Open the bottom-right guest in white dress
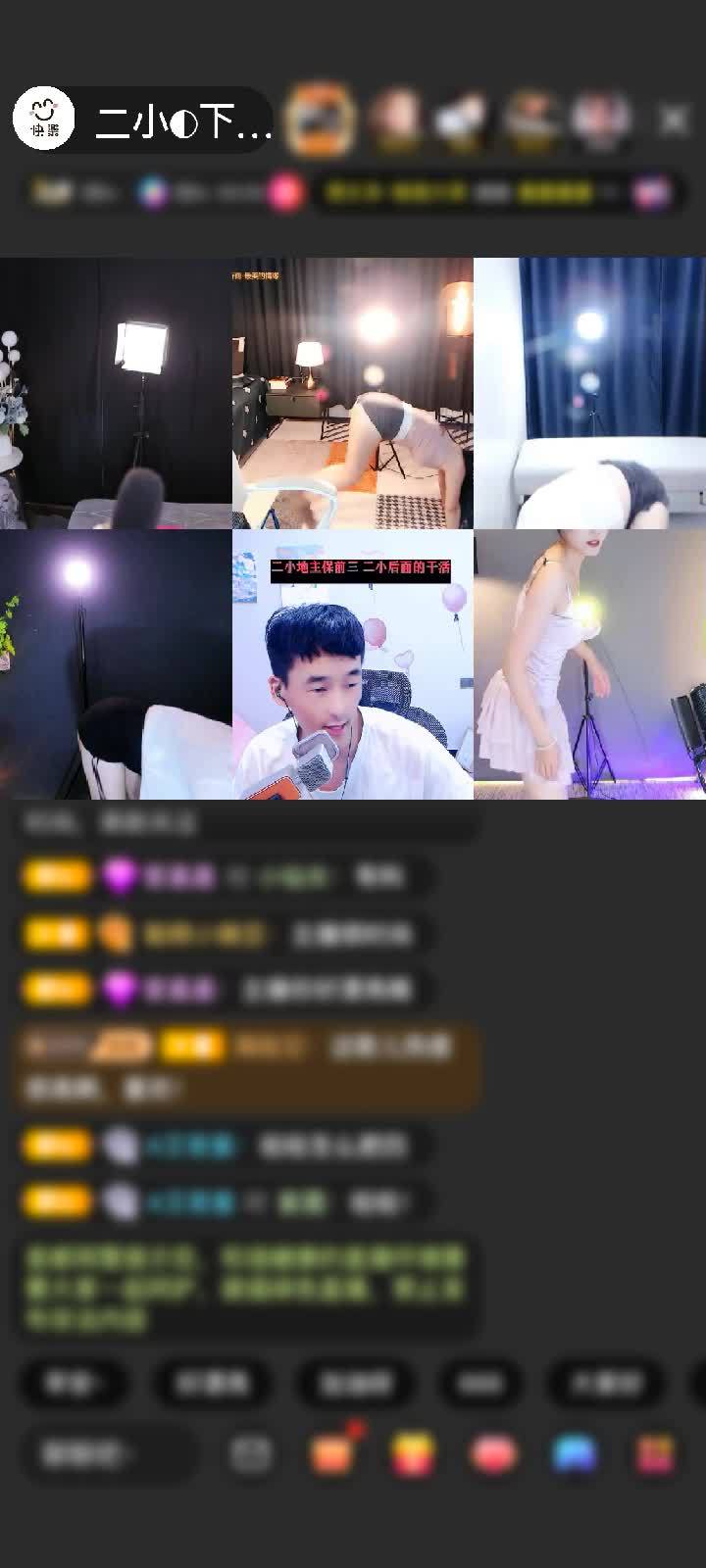This screenshot has width=706, height=1568. click(x=589, y=664)
